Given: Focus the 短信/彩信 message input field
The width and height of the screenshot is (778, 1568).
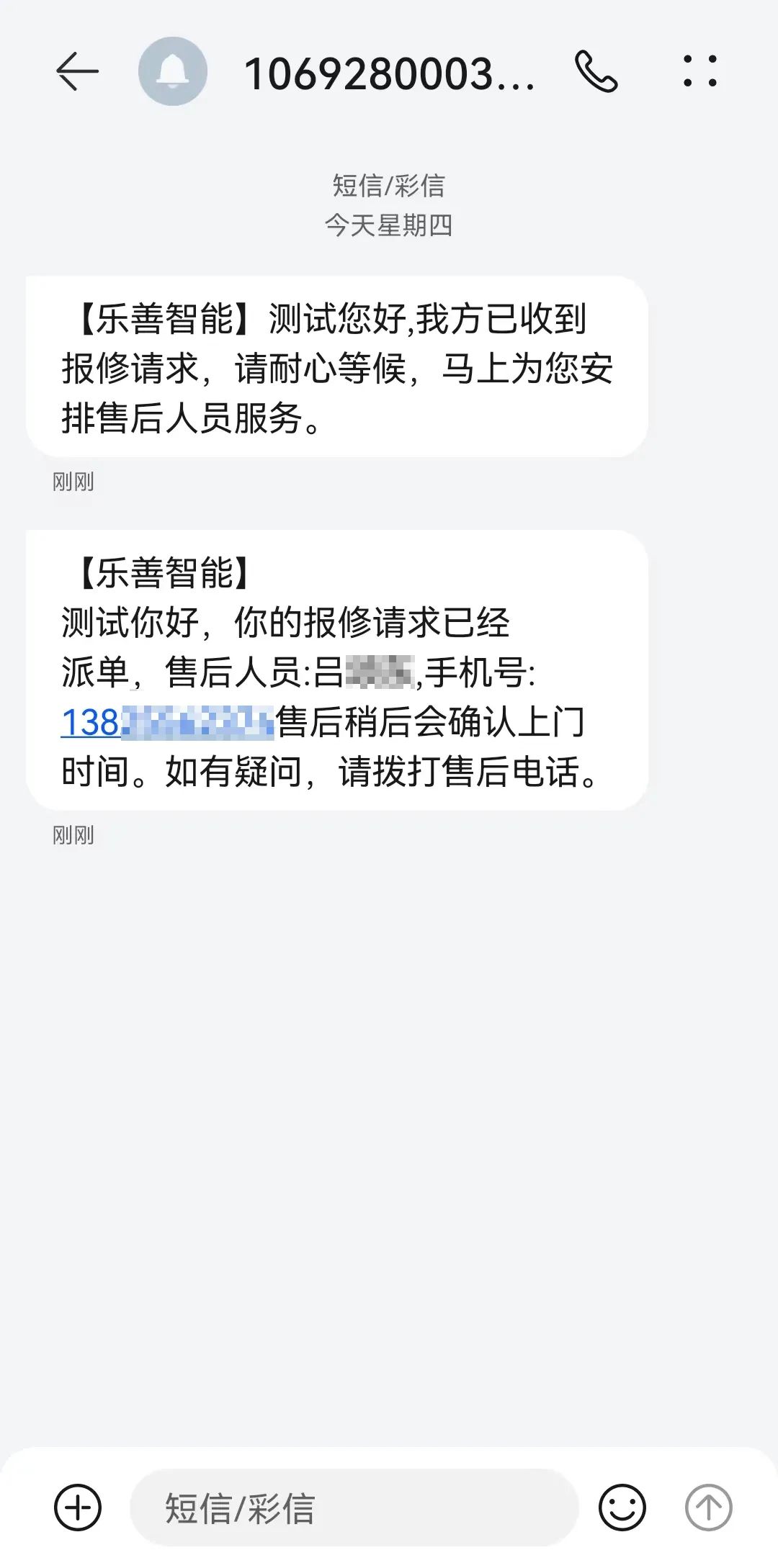Looking at the screenshot, I should (x=353, y=1507).
